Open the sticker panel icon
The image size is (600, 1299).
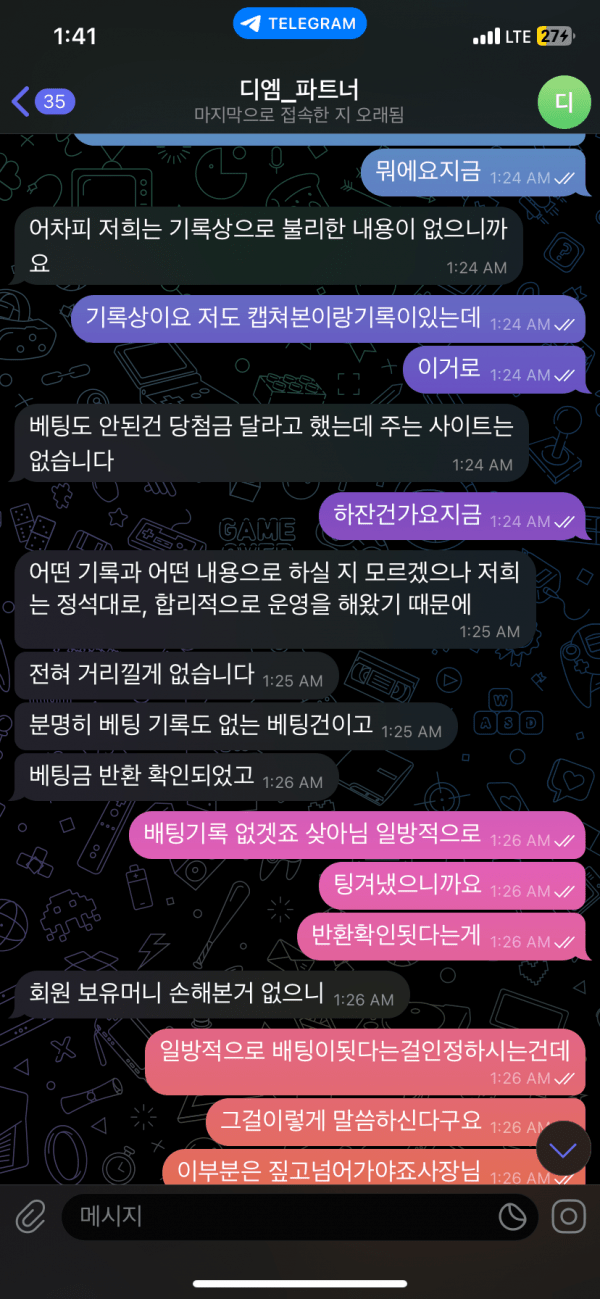point(513,1216)
